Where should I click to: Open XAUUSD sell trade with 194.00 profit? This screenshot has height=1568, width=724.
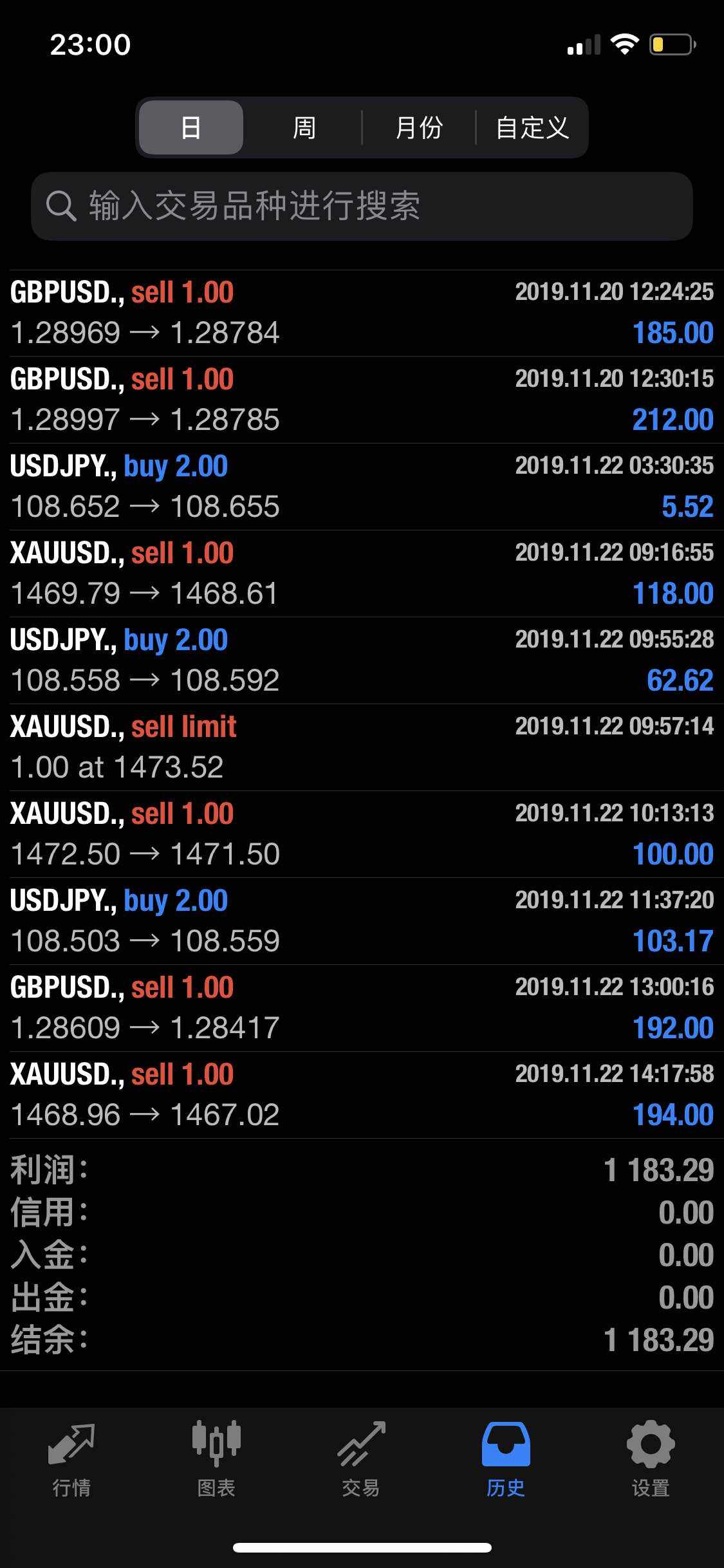(x=362, y=1095)
